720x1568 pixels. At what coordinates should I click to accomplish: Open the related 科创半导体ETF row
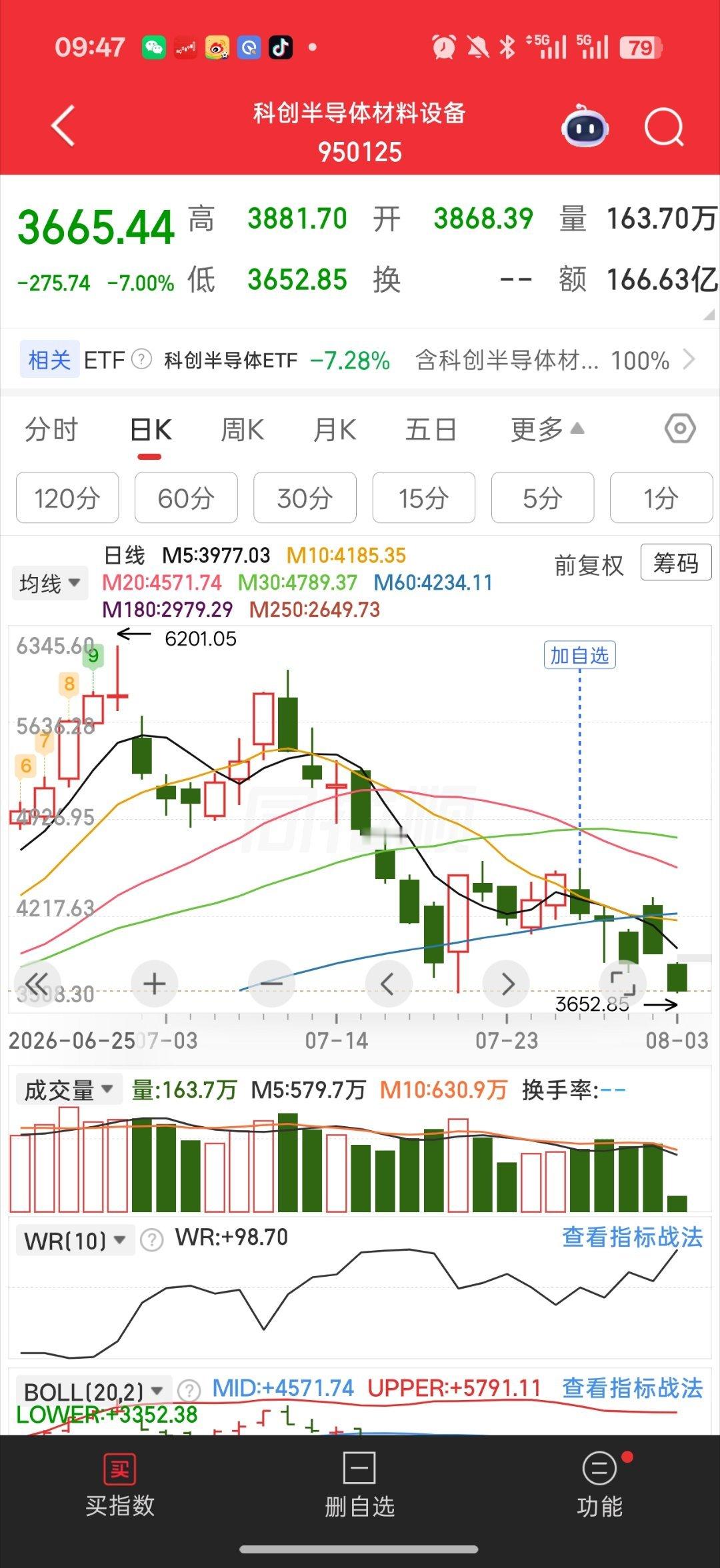tap(360, 360)
